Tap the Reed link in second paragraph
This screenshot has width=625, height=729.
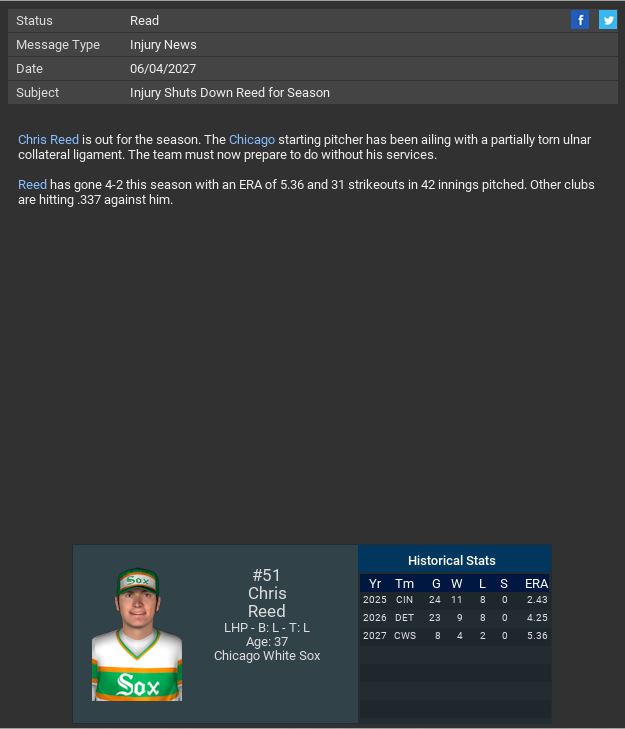(x=32, y=185)
